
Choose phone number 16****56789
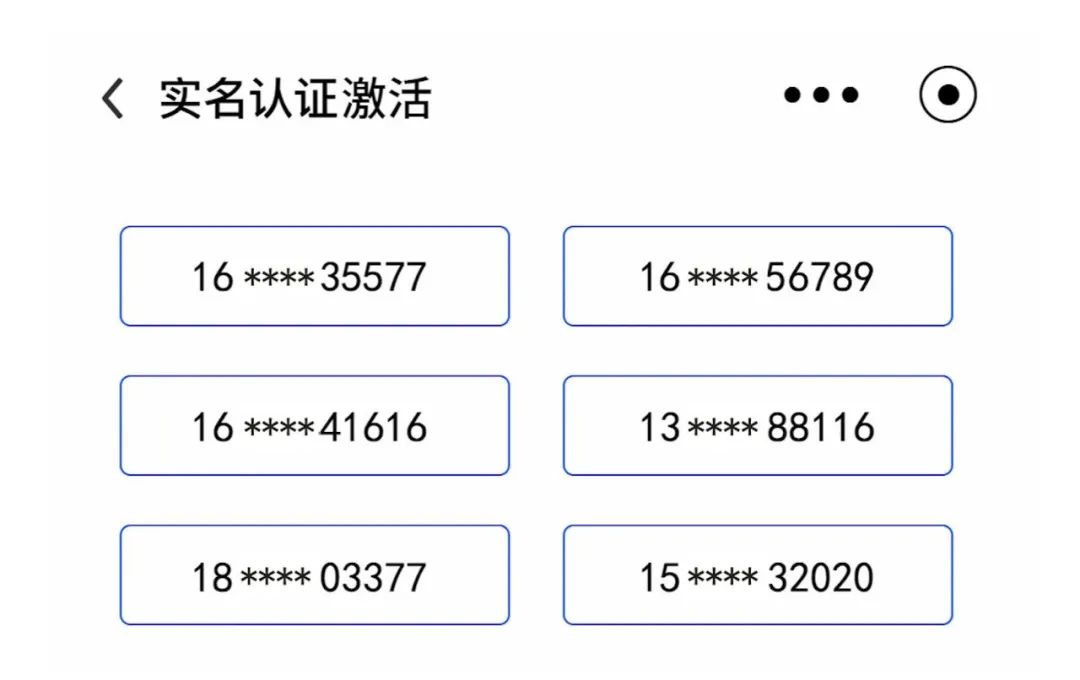coord(757,276)
